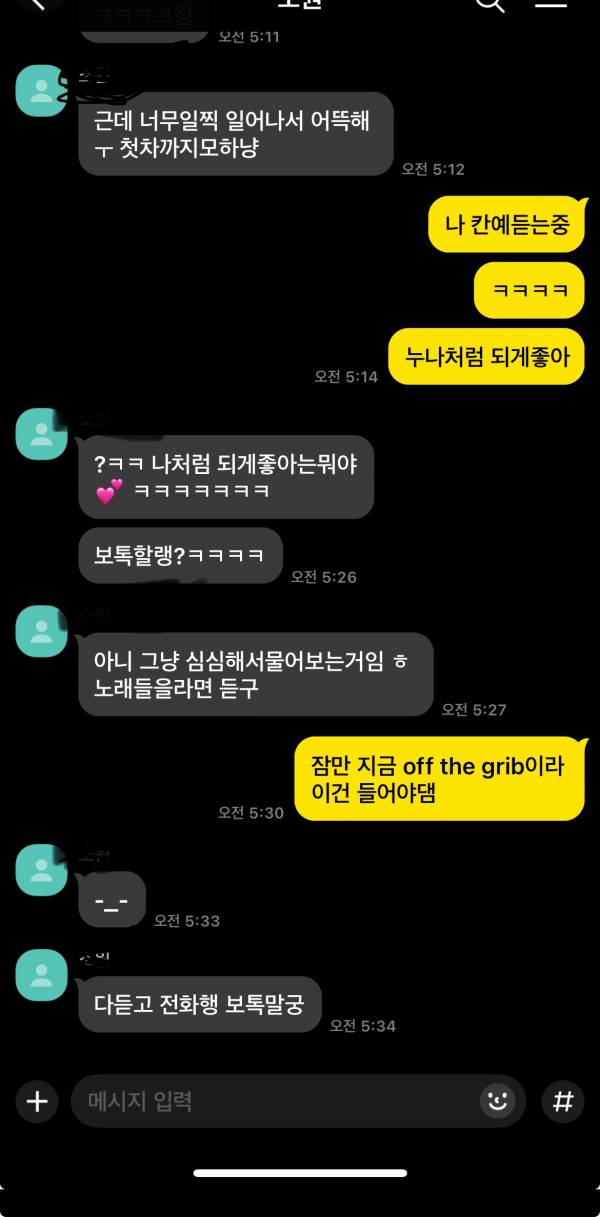Open the chat room side menu
Screen dimensions: 600x1217
coord(550,4)
